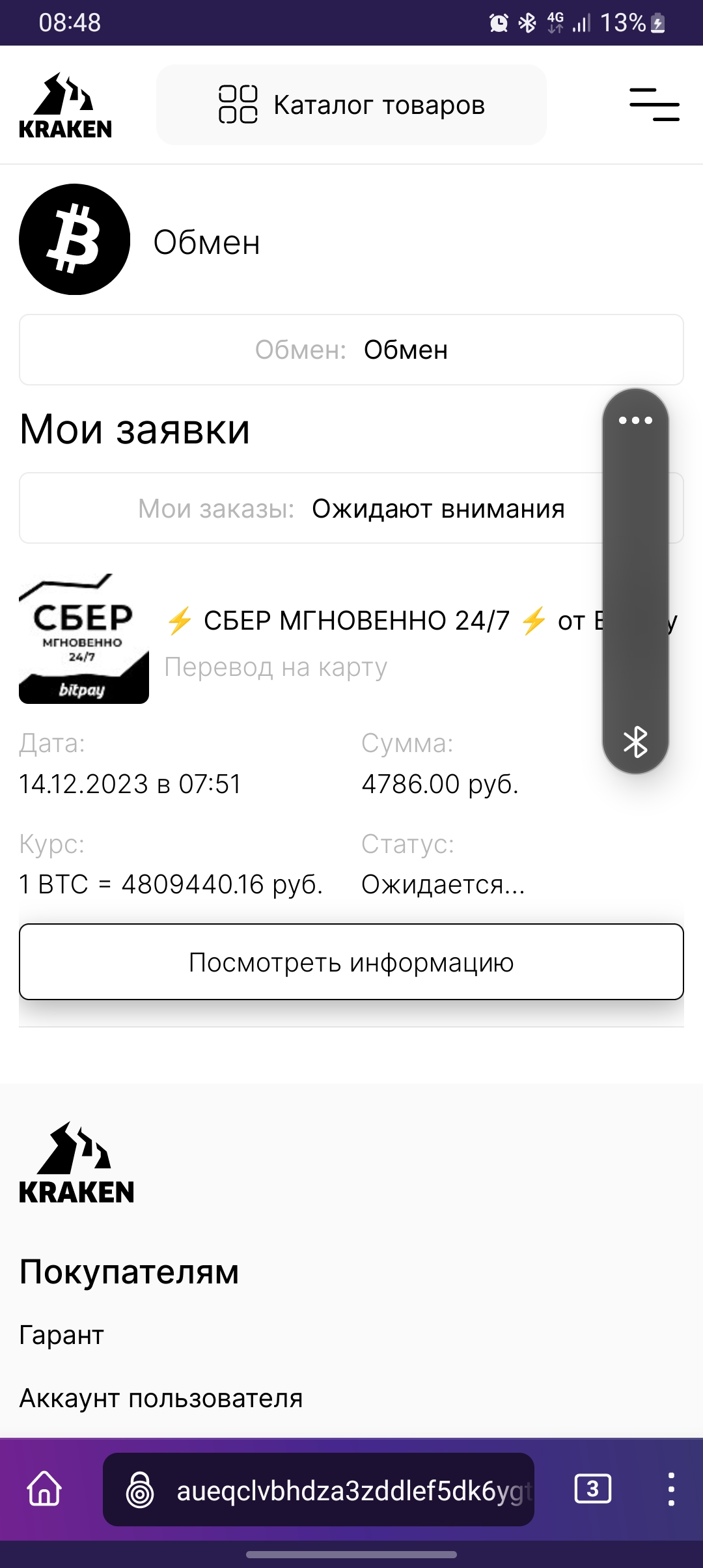The height and width of the screenshot is (1568, 703).
Task: Tap Посмотреть информацию for the request
Action: click(351, 962)
